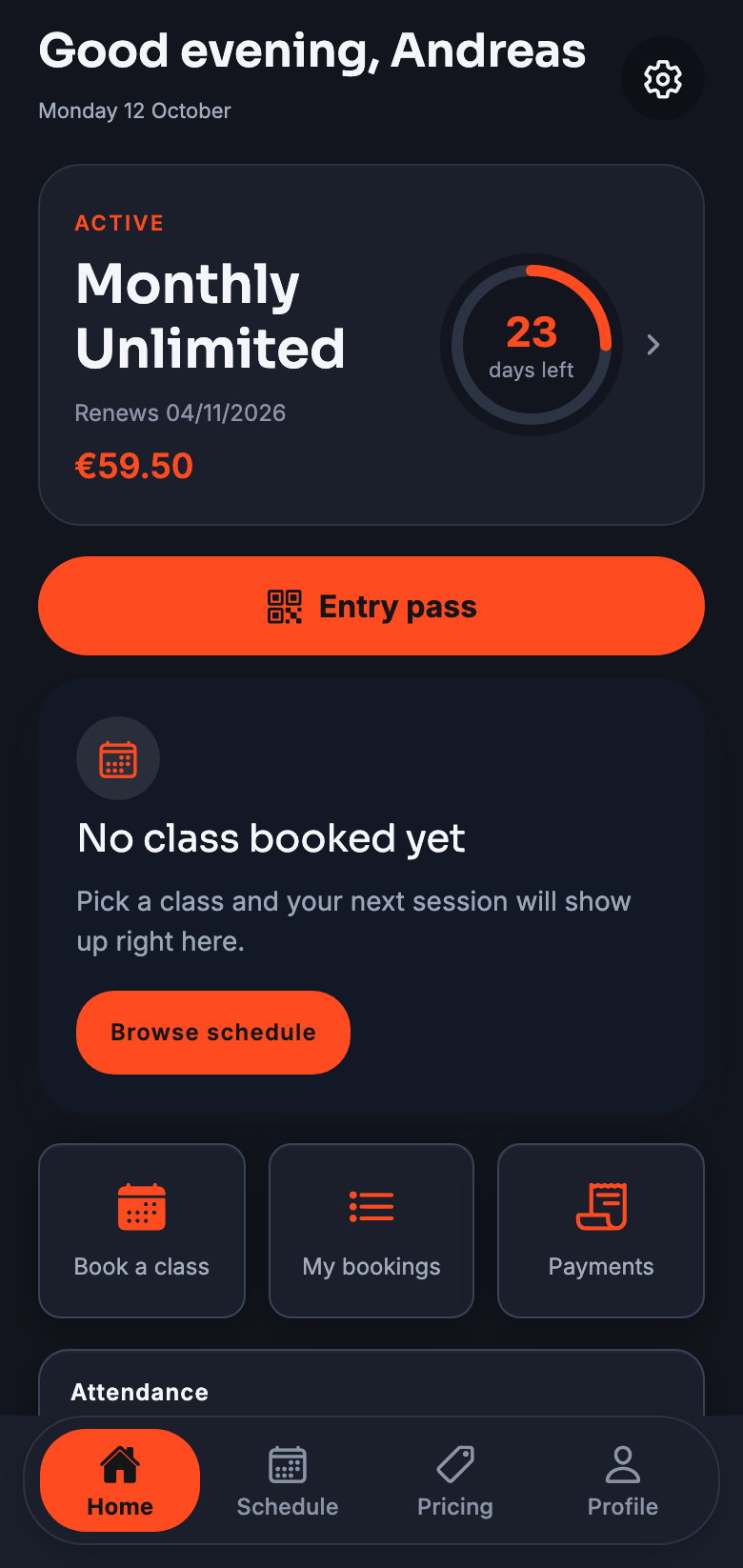The height and width of the screenshot is (1568, 743).
Task: Tap the Browse schedule button
Action: [x=213, y=1033]
